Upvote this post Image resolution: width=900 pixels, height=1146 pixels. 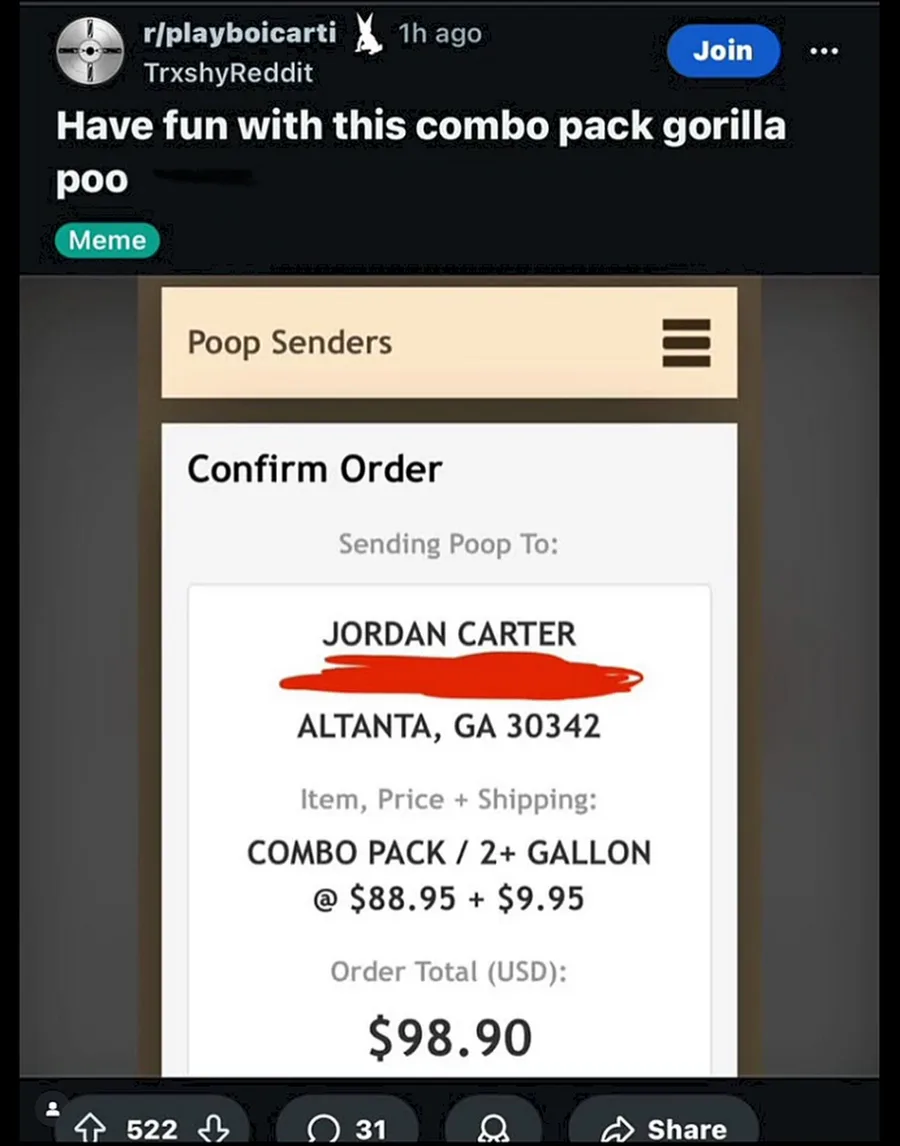(x=96, y=1128)
